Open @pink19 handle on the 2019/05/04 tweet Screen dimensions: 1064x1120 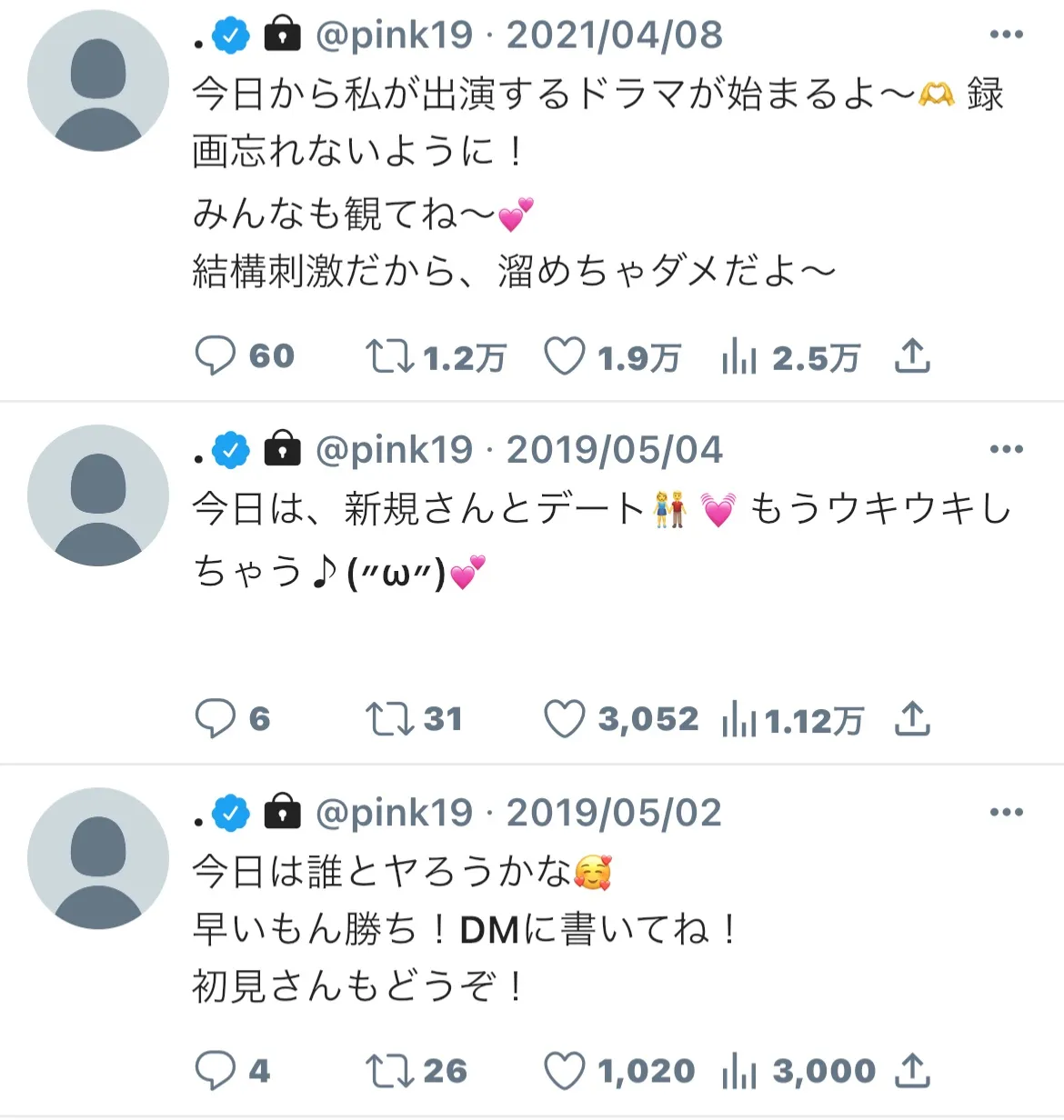[394, 449]
